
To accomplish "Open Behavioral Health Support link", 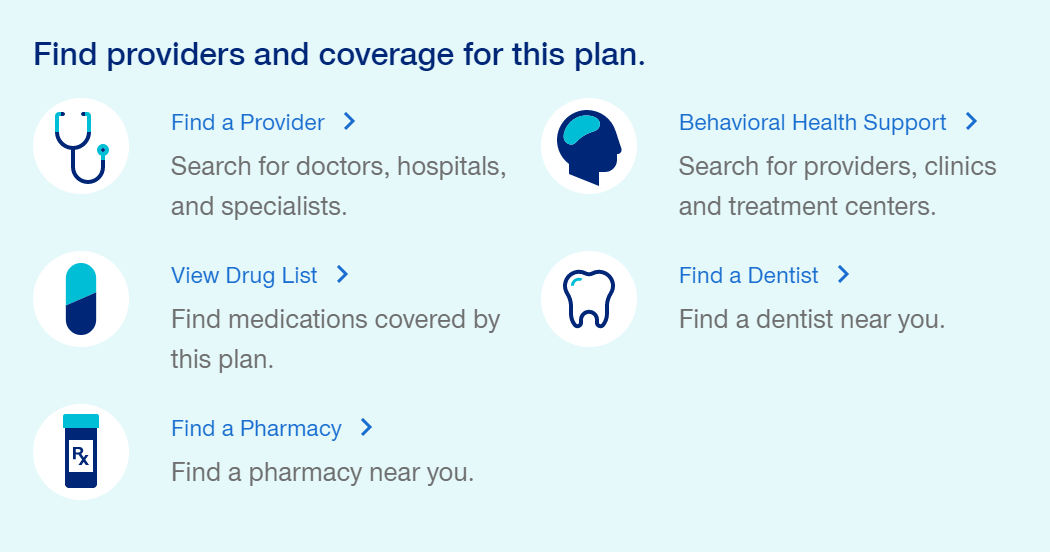I will [812, 123].
